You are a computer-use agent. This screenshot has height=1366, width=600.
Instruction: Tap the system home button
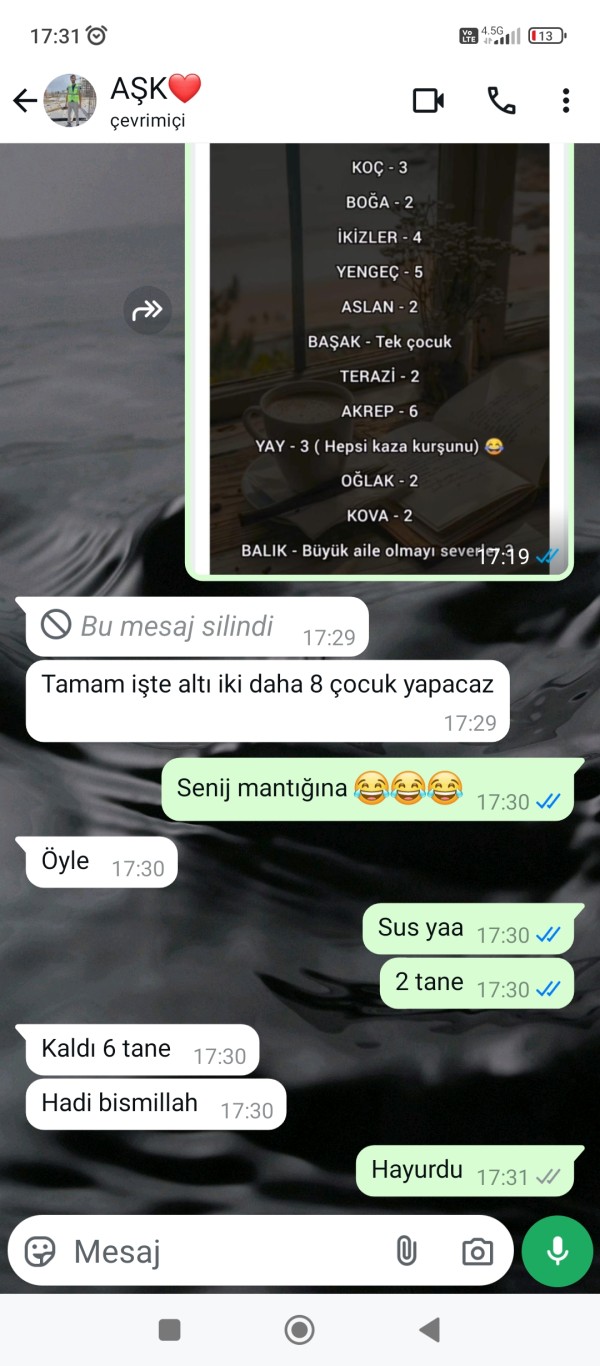pyautogui.click(x=299, y=1329)
